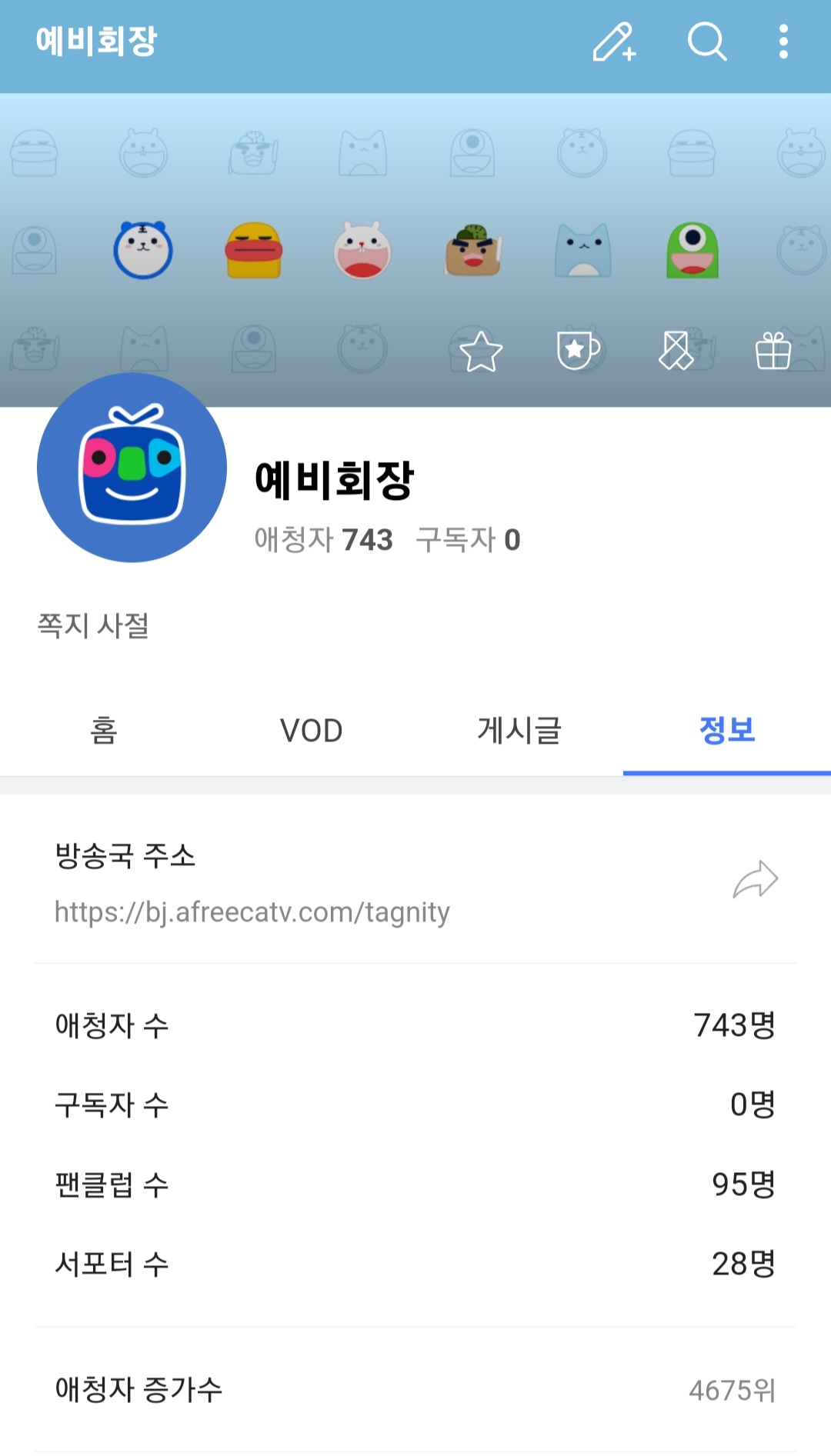Send a gift with the gift box icon
This screenshot has height=1456, width=831.
[x=773, y=351]
